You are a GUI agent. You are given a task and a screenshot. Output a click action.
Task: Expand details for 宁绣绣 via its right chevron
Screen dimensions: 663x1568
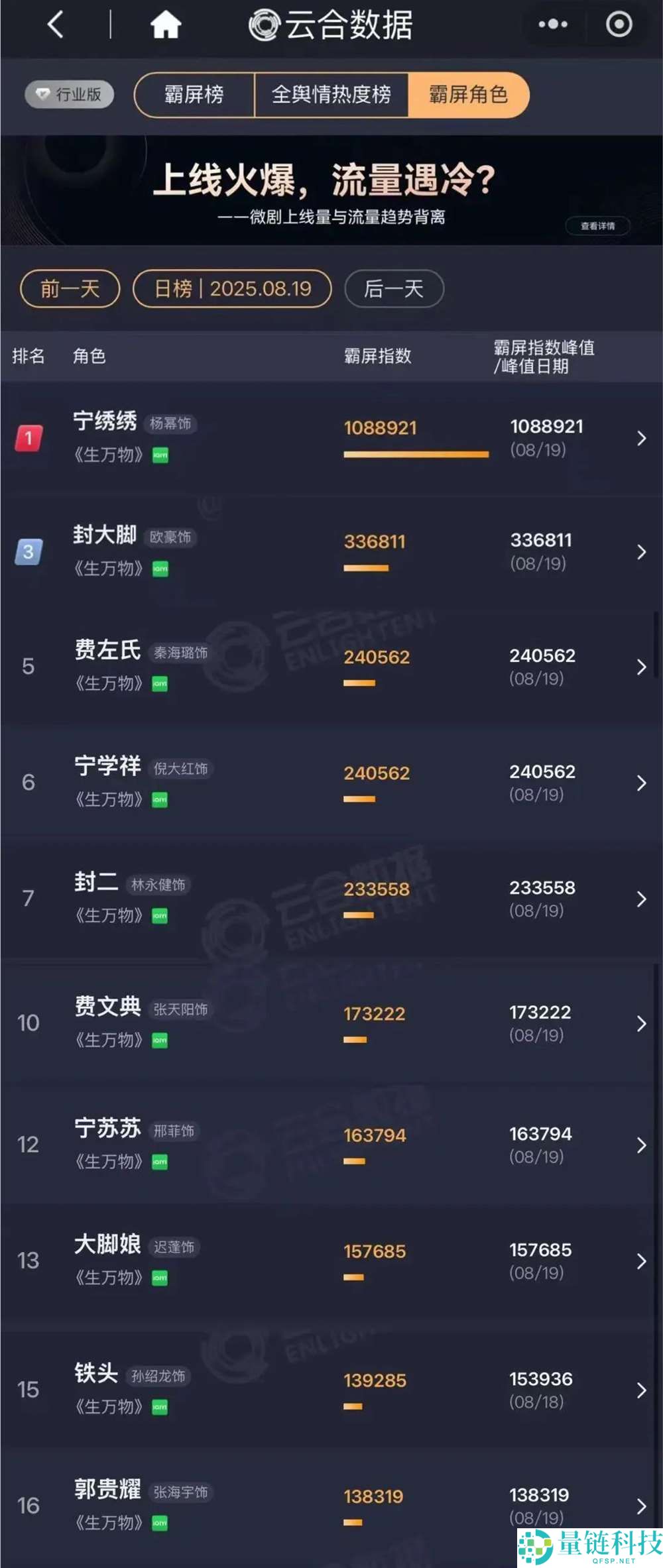tap(640, 437)
